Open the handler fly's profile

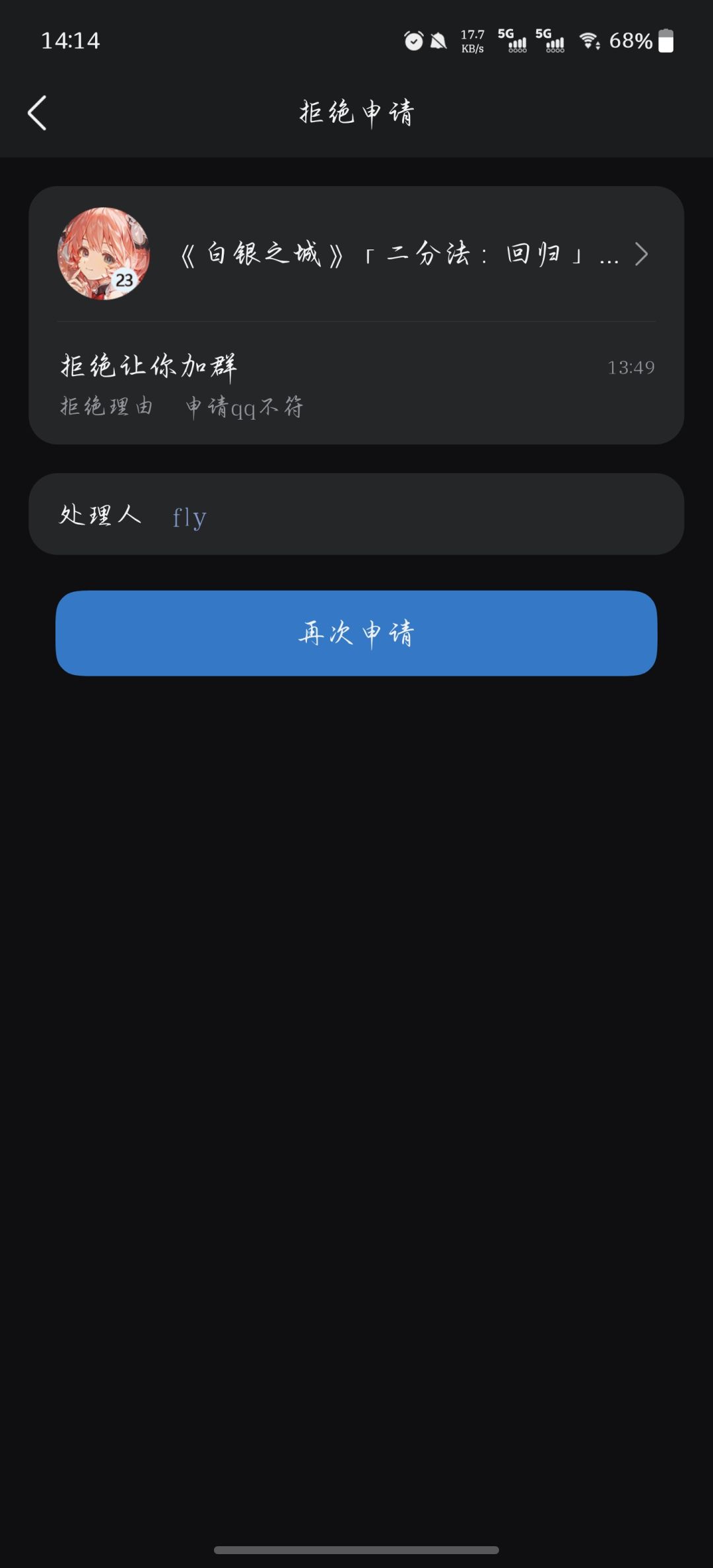[x=189, y=517]
